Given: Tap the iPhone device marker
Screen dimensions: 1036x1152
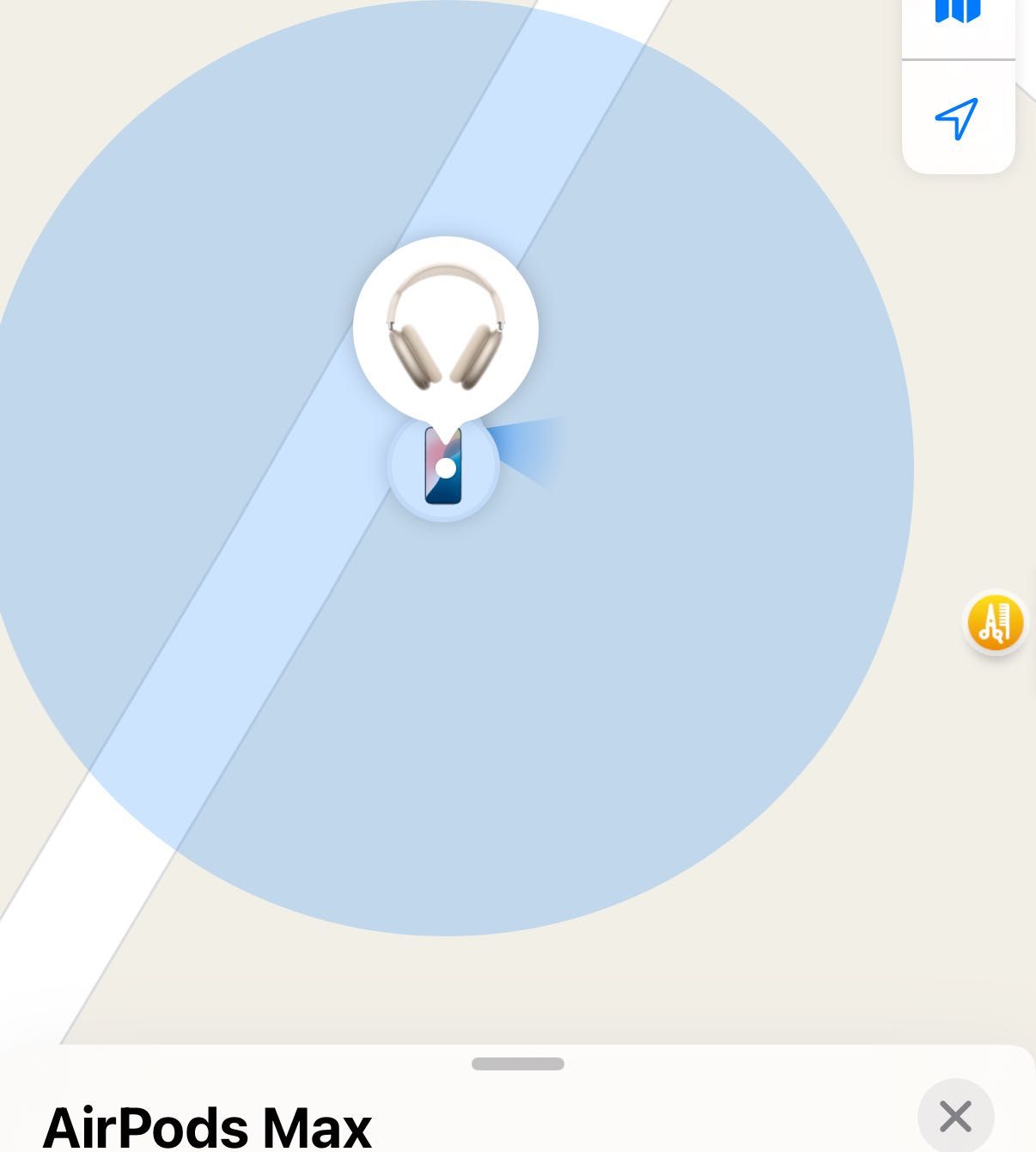Looking at the screenshot, I should [x=443, y=466].
